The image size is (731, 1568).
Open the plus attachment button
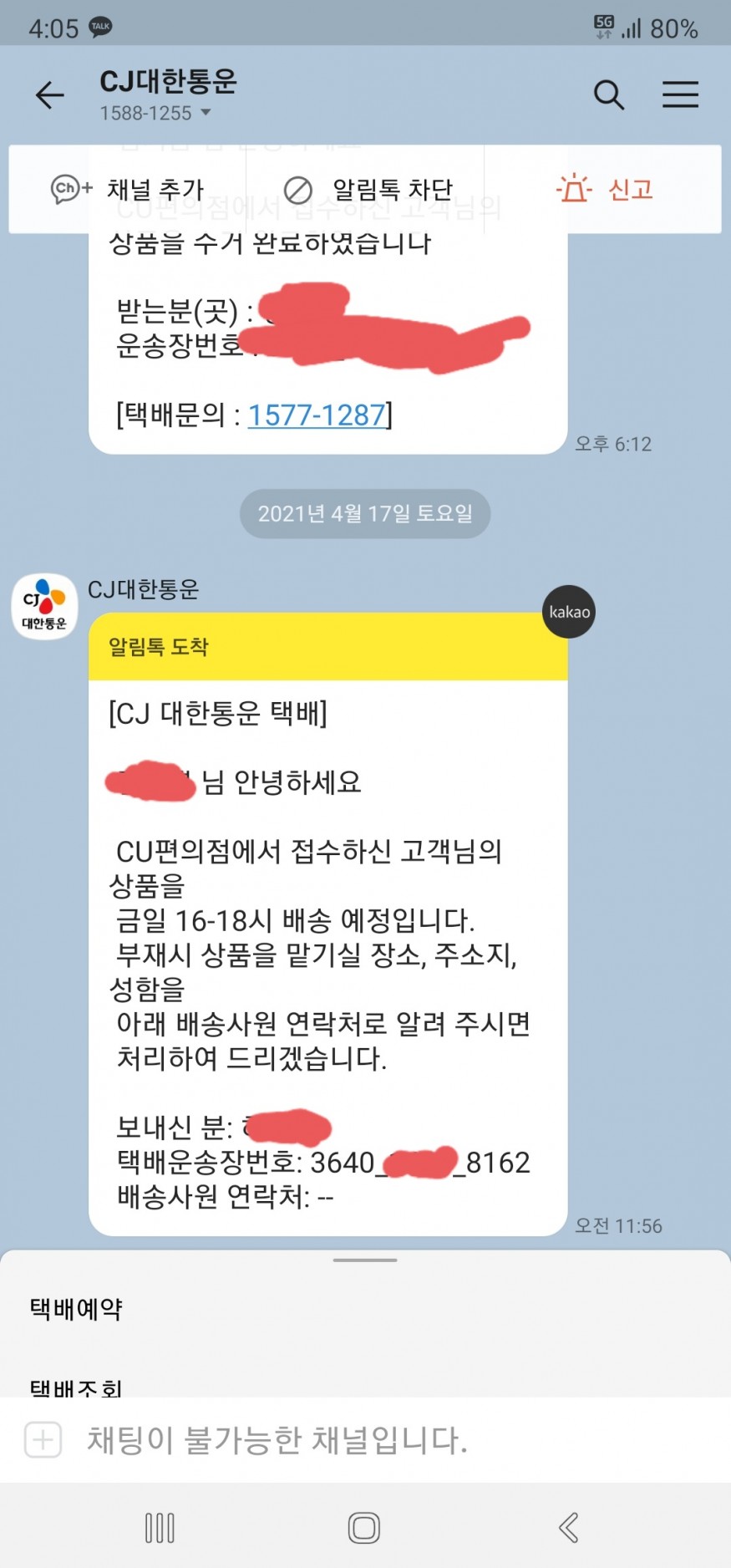43,1440
